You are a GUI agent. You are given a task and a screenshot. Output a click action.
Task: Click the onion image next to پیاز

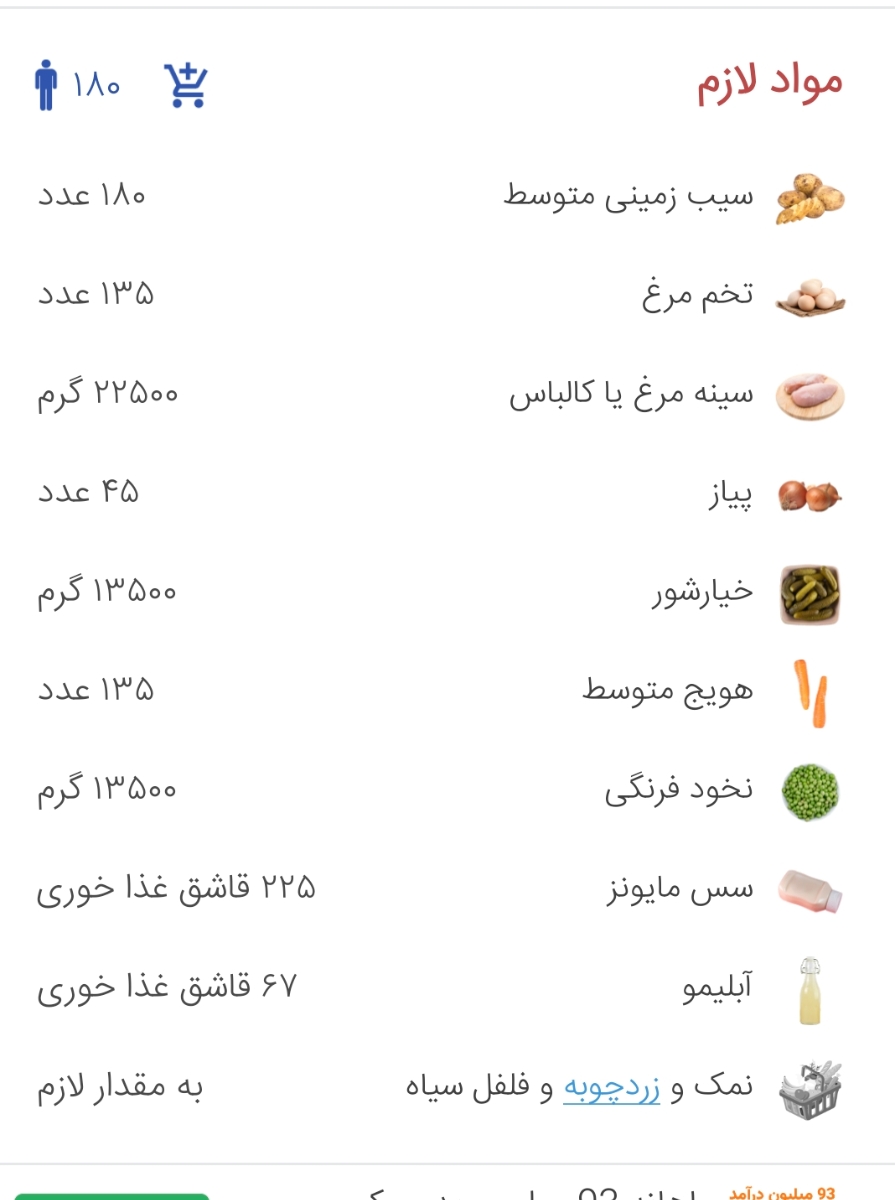(x=810, y=492)
